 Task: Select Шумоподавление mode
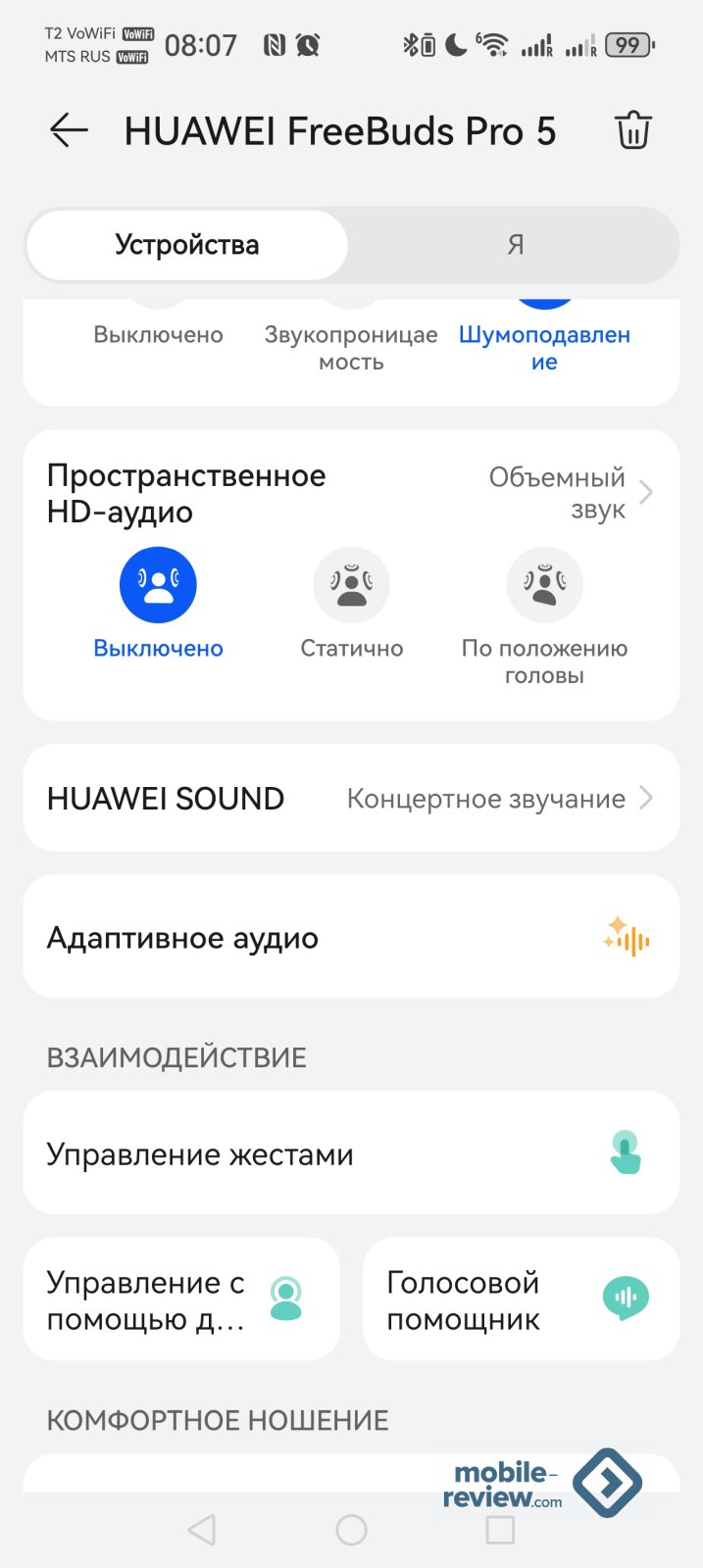click(x=544, y=347)
